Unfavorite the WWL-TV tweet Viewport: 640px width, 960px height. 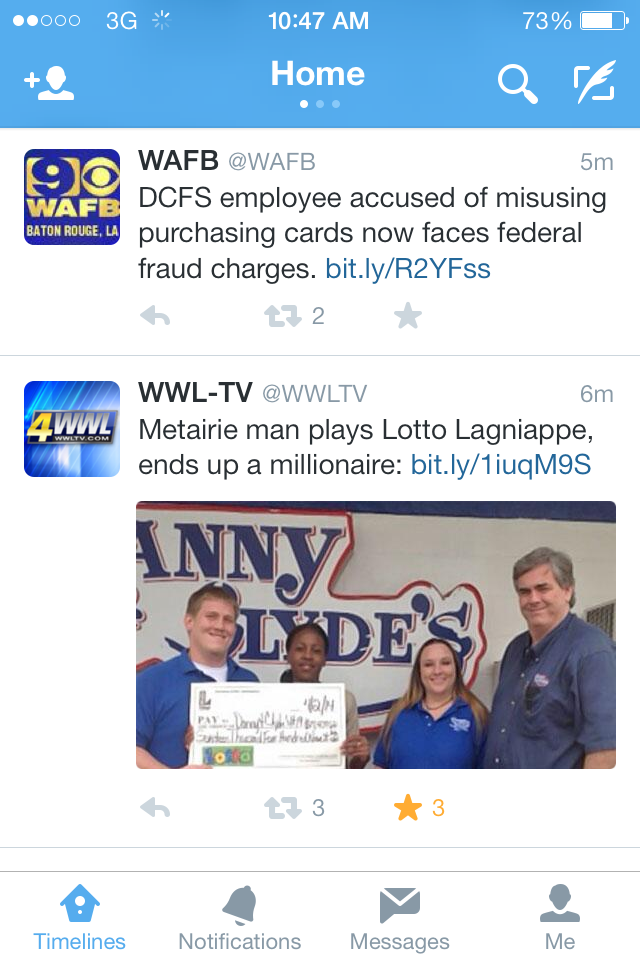(408, 808)
